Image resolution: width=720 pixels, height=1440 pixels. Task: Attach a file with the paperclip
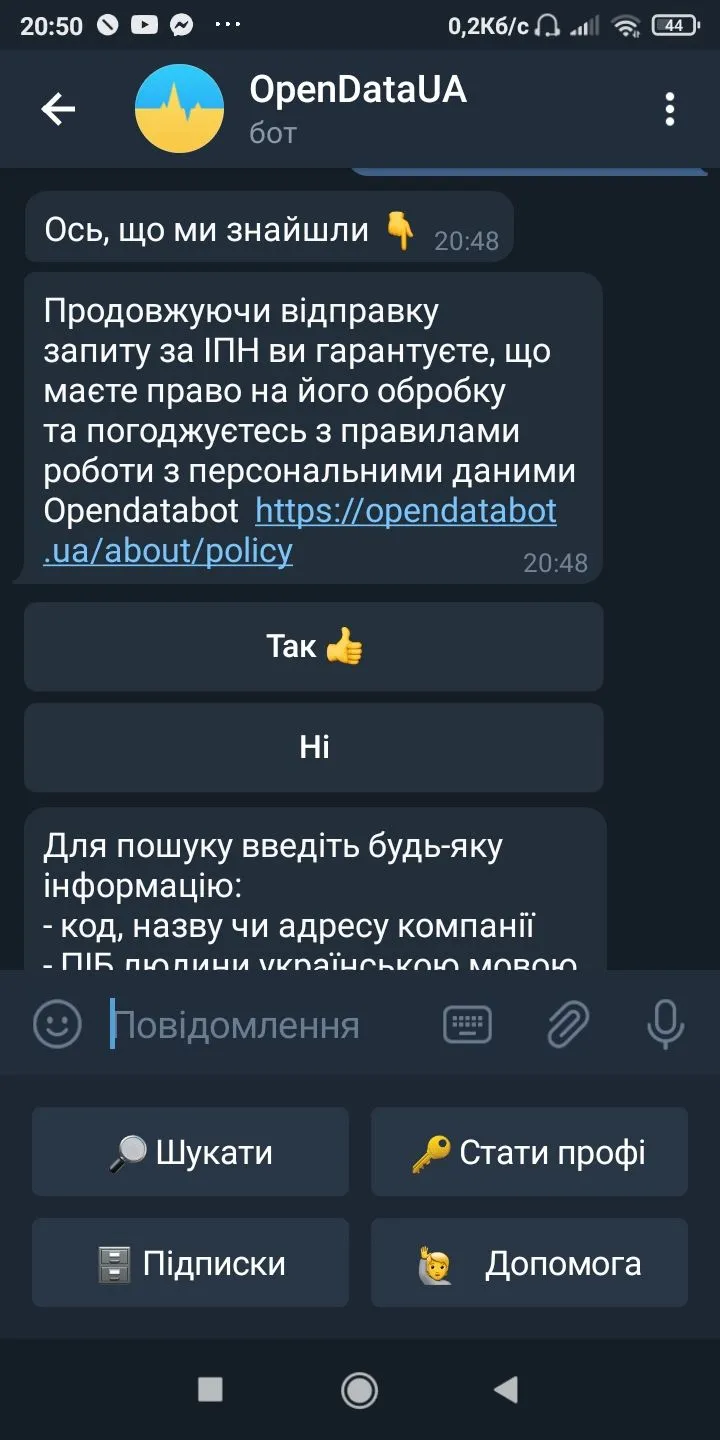(567, 1025)
